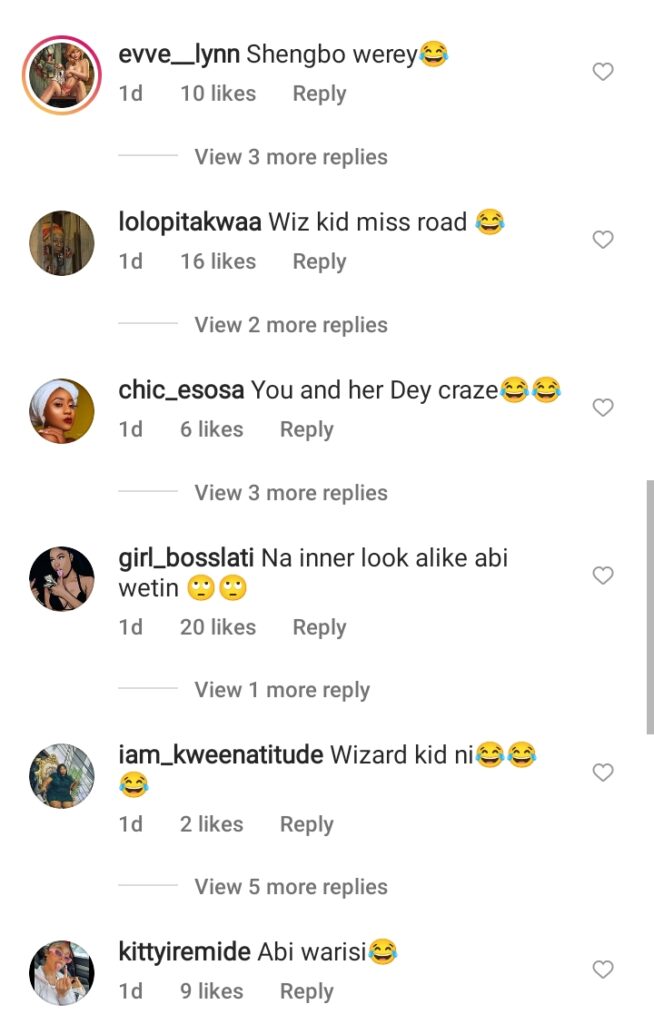
Task: Like evve__lynn's comment
Action: pos(603,72)
